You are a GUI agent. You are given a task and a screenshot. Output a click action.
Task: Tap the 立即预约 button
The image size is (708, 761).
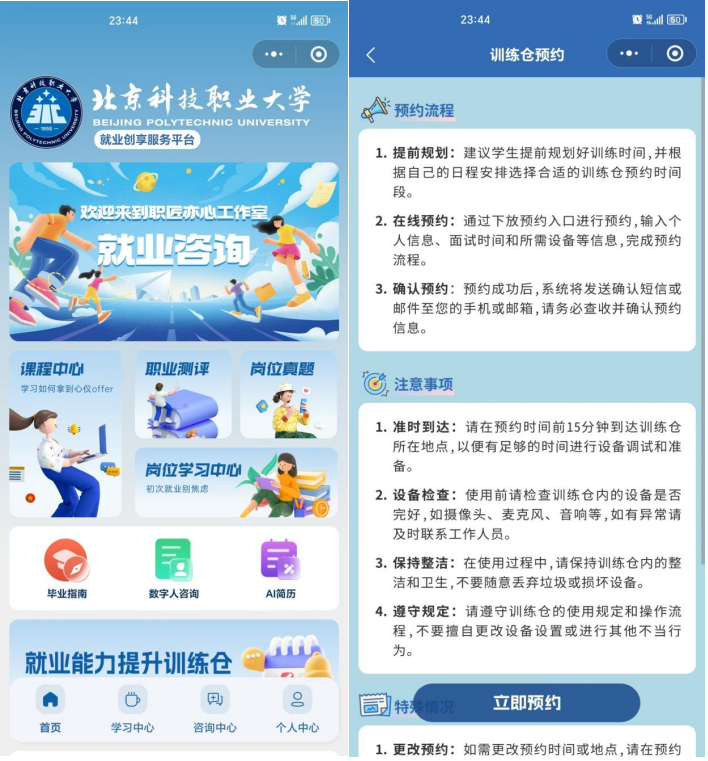(x=527, y=703)
